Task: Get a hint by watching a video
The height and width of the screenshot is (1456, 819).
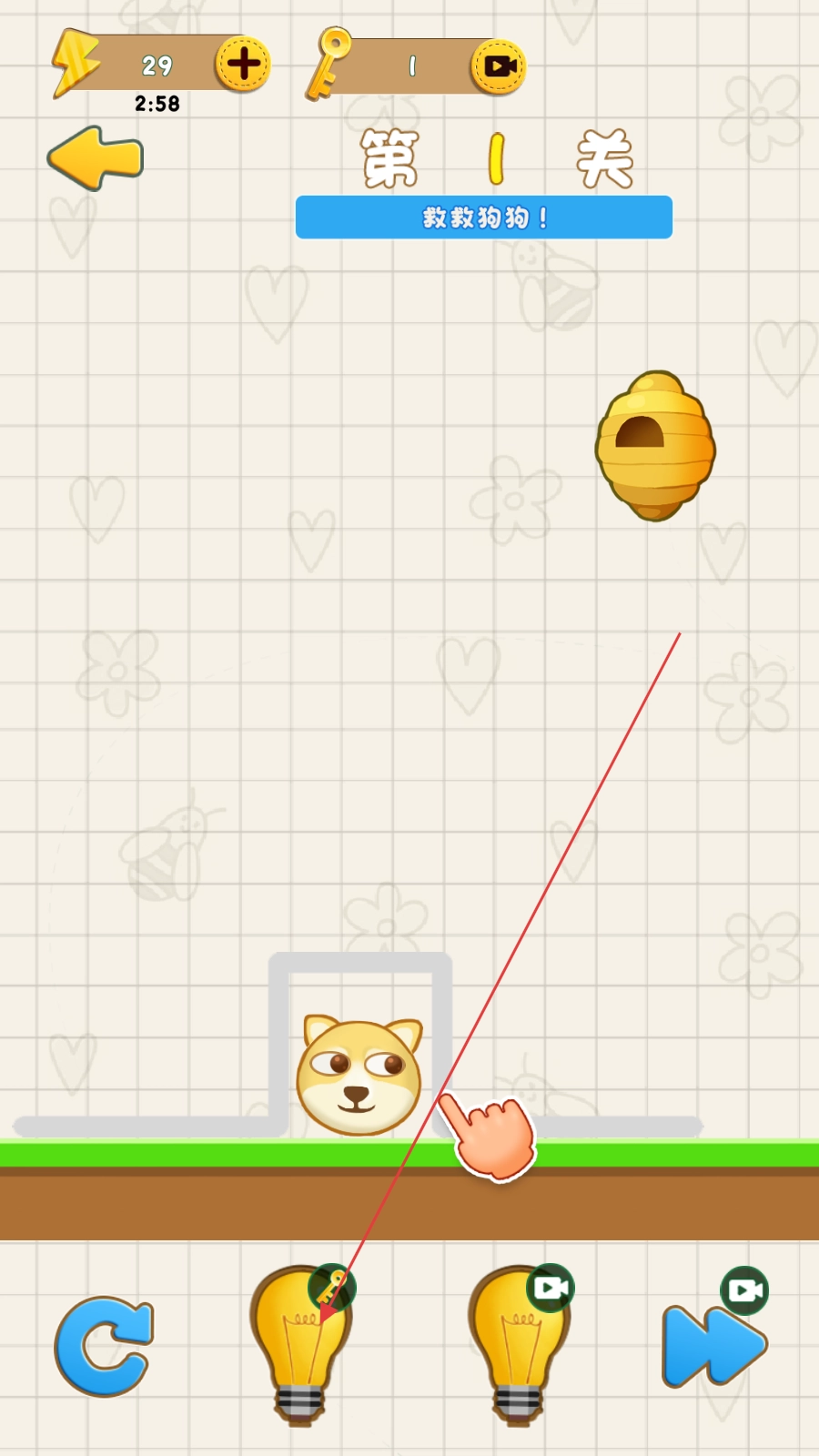Action: tap(521, 1345)
